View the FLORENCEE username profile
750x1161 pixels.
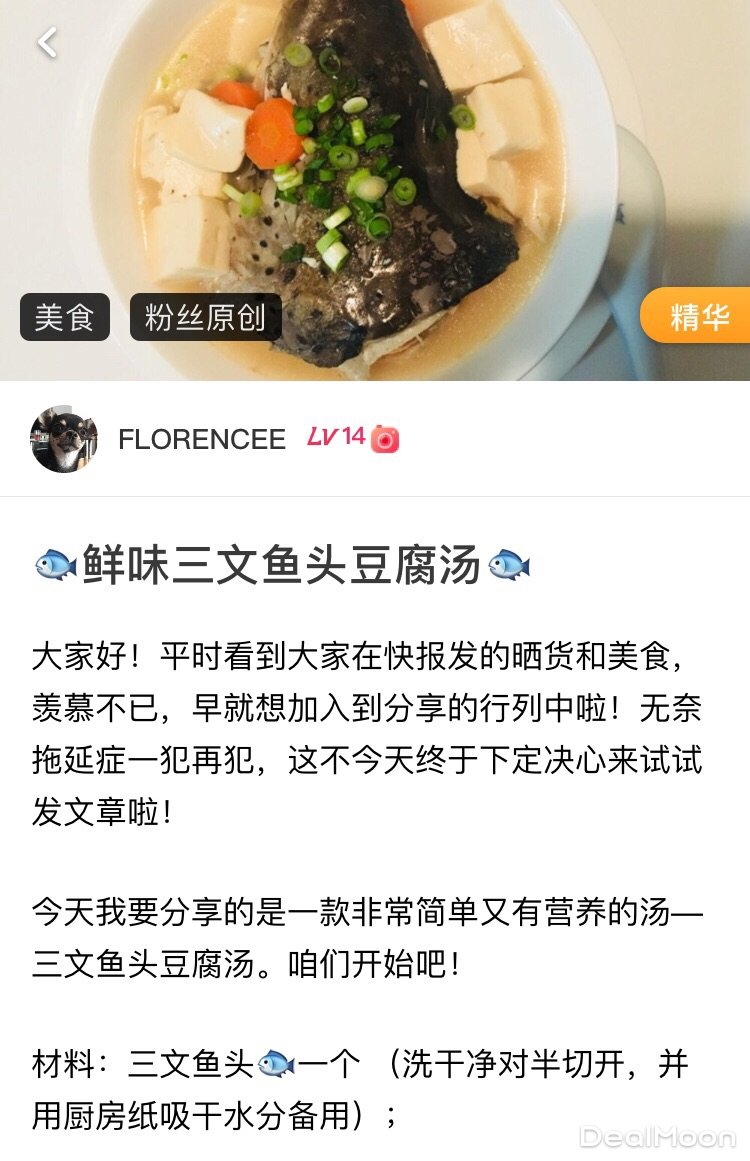coord(202,439)
